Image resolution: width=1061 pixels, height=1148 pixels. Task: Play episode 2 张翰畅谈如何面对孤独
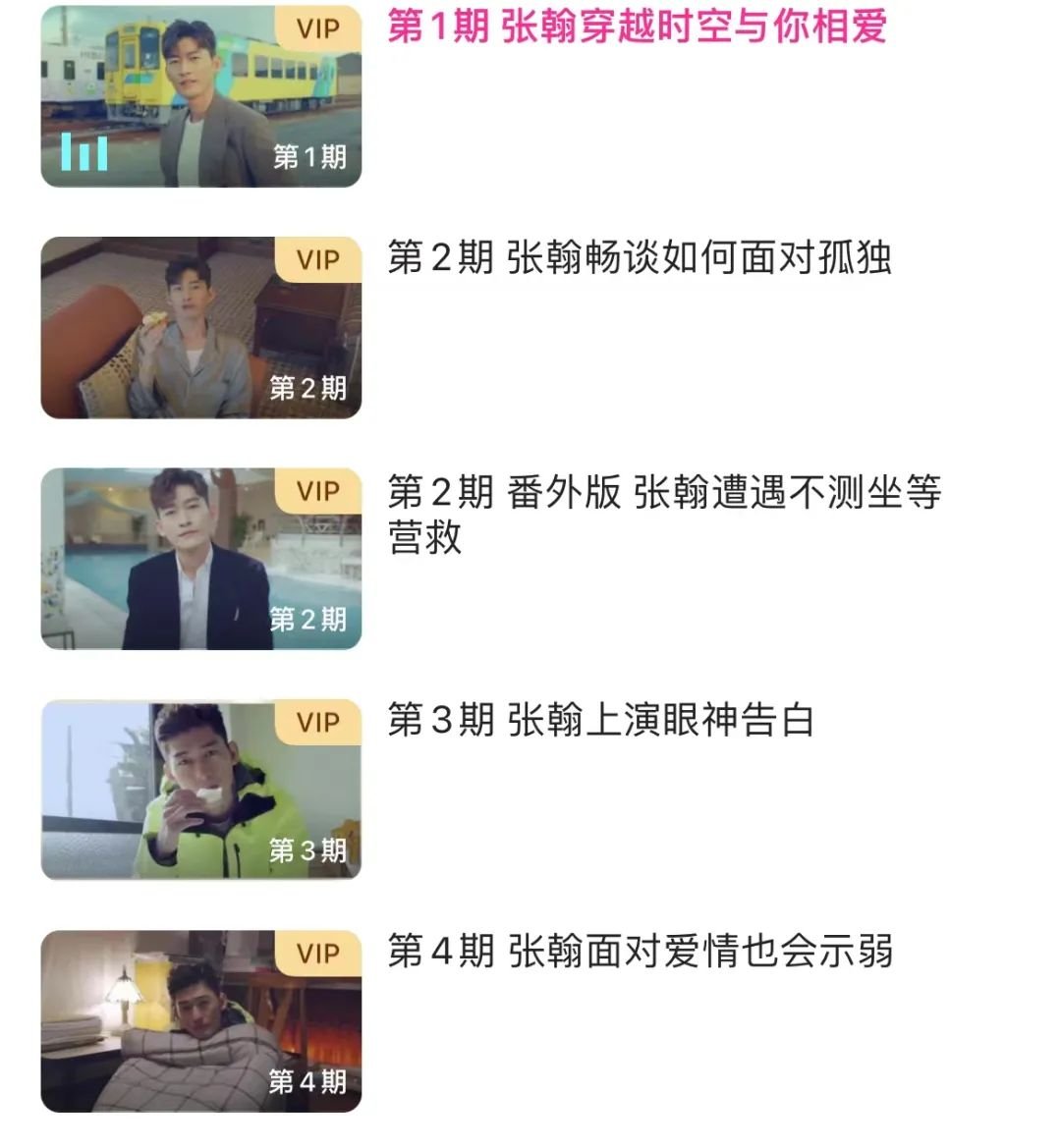pyautogui.click(x=639, y=258)
